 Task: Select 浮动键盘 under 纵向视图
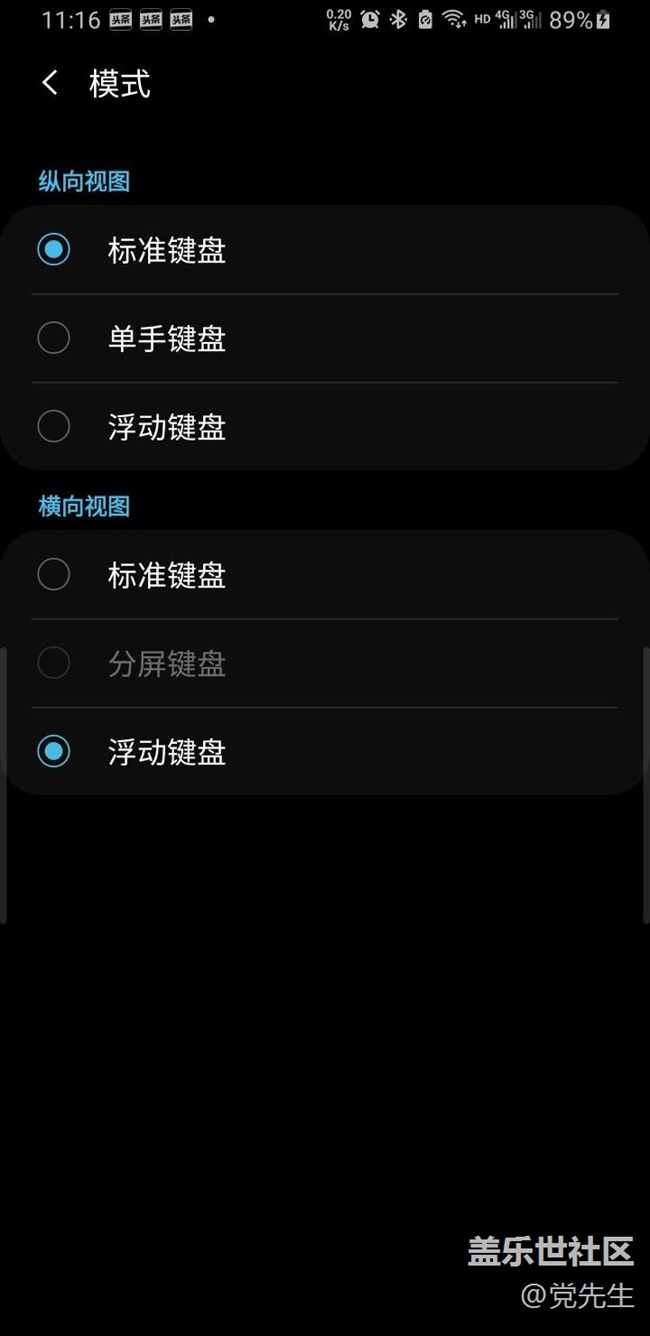[x=325, y=427]
